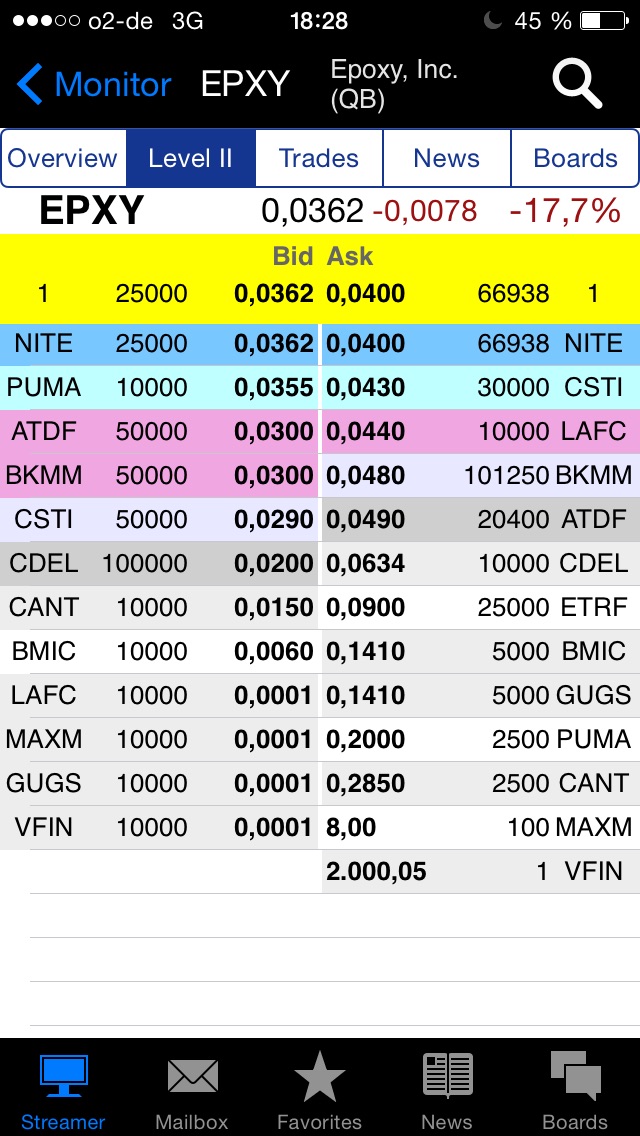This screenshot has height=1136, width=640.
Task: Open the Mailbox tab
Action: (192, 1090)
